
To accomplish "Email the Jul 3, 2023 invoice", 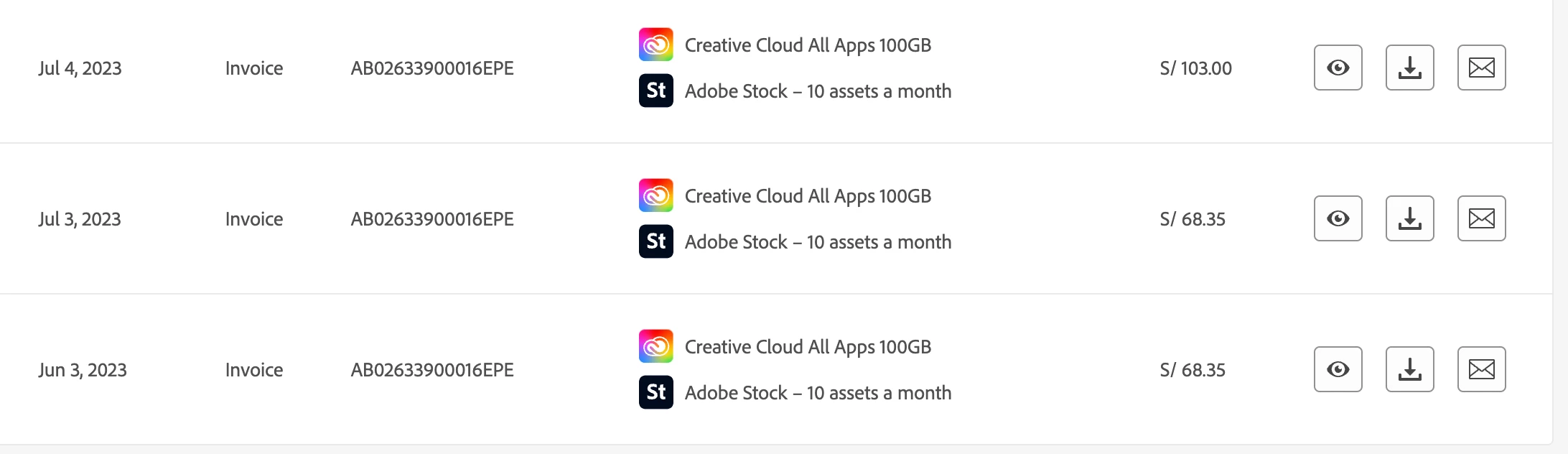I will coord(1481,218).
